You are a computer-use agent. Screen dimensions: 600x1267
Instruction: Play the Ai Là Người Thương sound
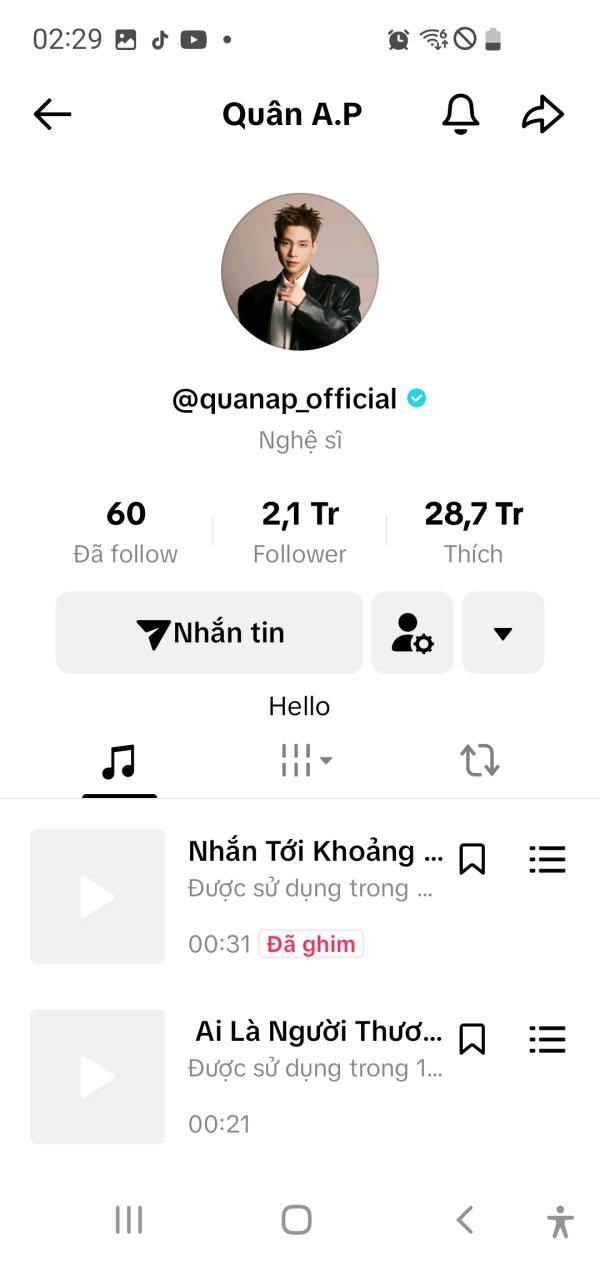(x=97, y=1077)
